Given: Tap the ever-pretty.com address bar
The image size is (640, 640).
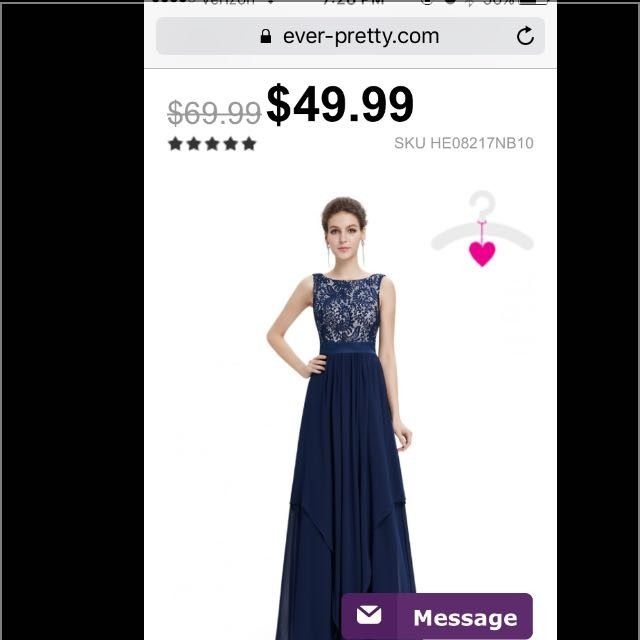Looking at the screenshot, I should [348, 37].
